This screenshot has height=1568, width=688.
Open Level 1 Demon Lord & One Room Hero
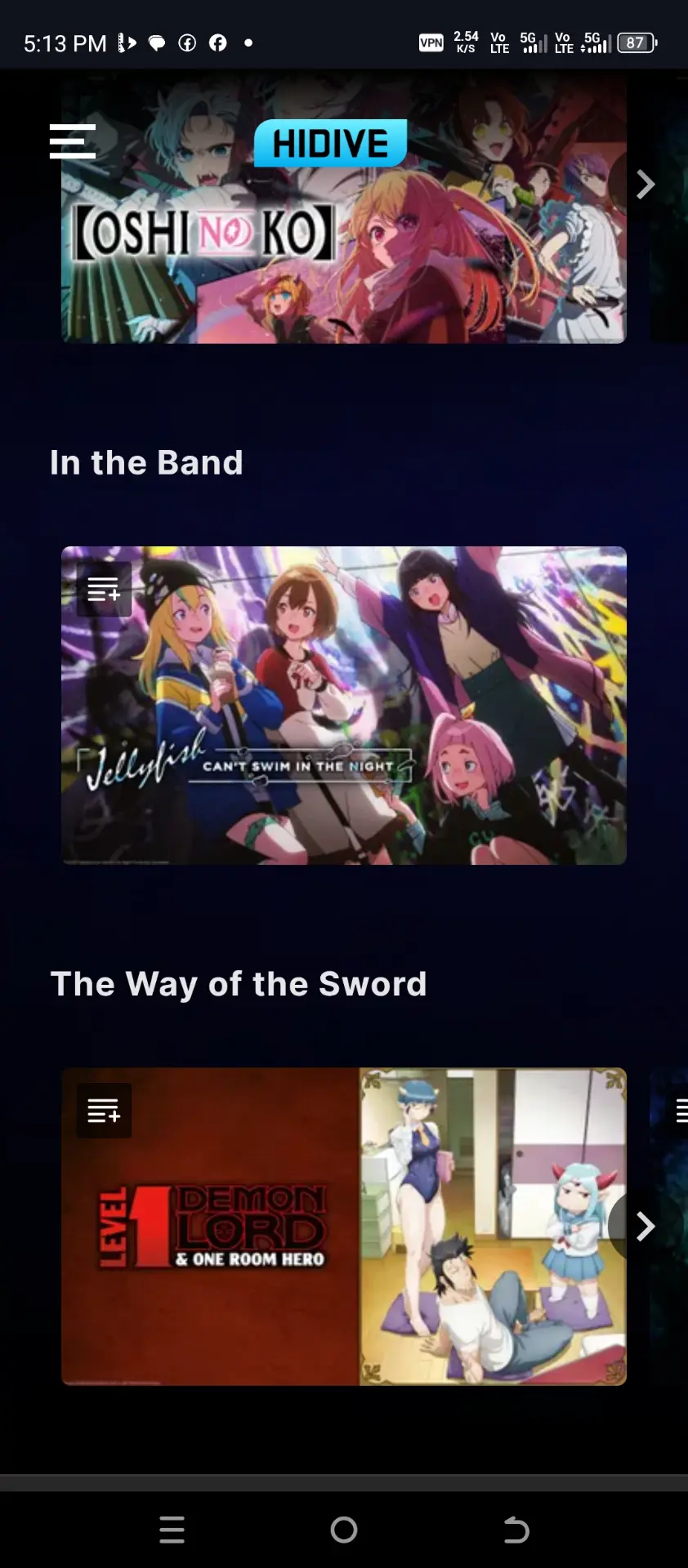coord(344,1227)
